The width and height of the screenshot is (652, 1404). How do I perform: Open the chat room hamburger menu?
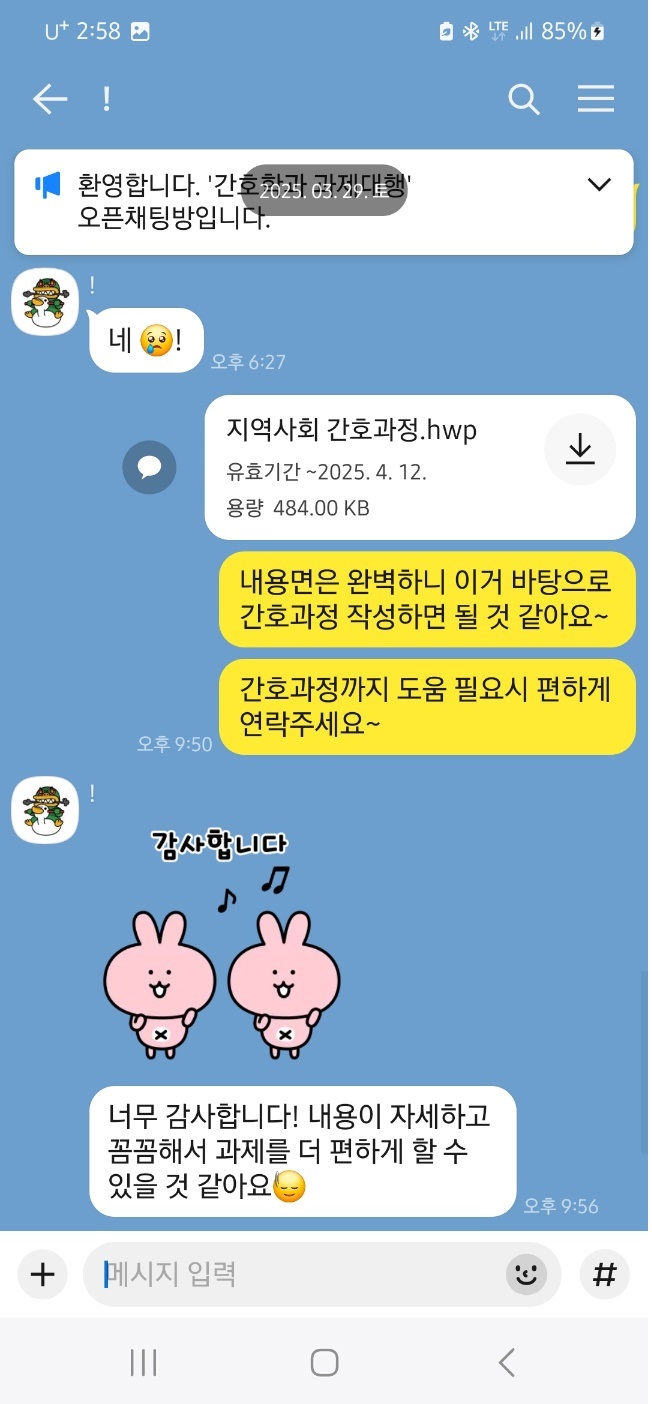pyautogui.click(x=596, y=98)
